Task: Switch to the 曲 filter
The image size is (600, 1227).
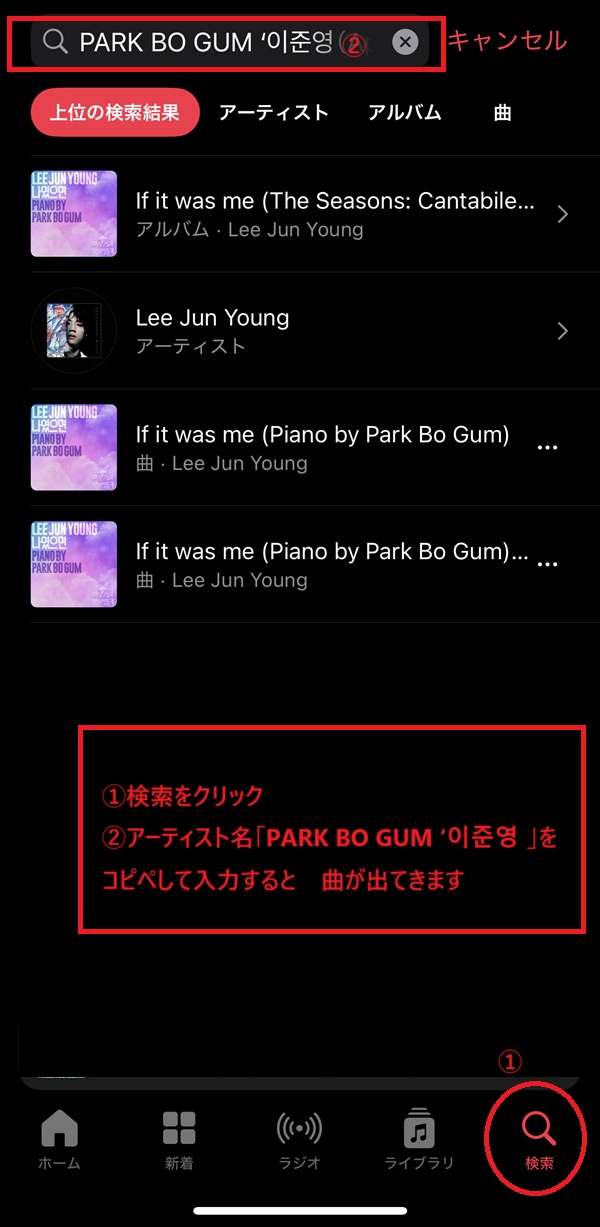Action: coord(503,113)
